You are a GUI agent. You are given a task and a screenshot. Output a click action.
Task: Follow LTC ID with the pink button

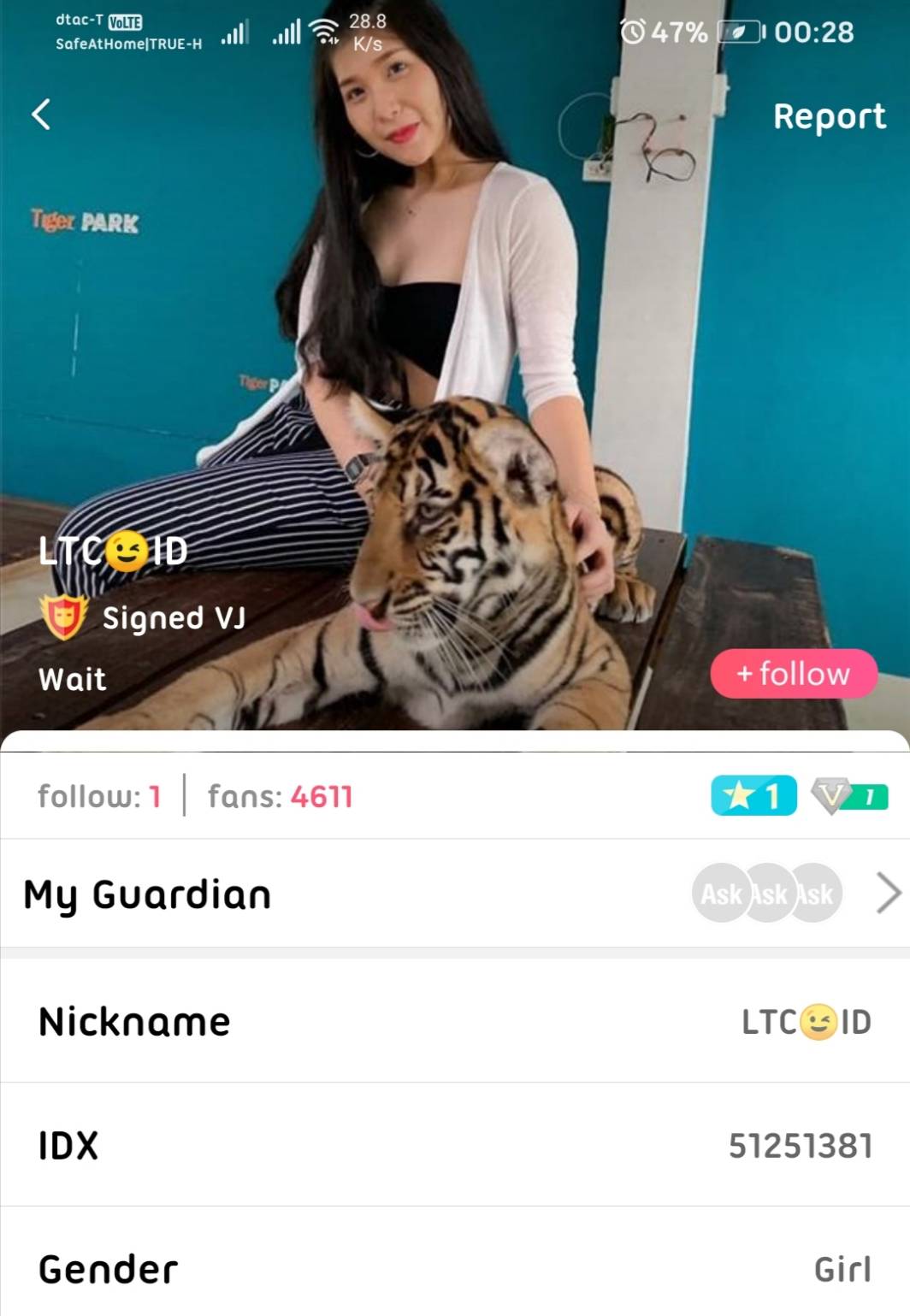pyautogui.click(x=793, y=674)
